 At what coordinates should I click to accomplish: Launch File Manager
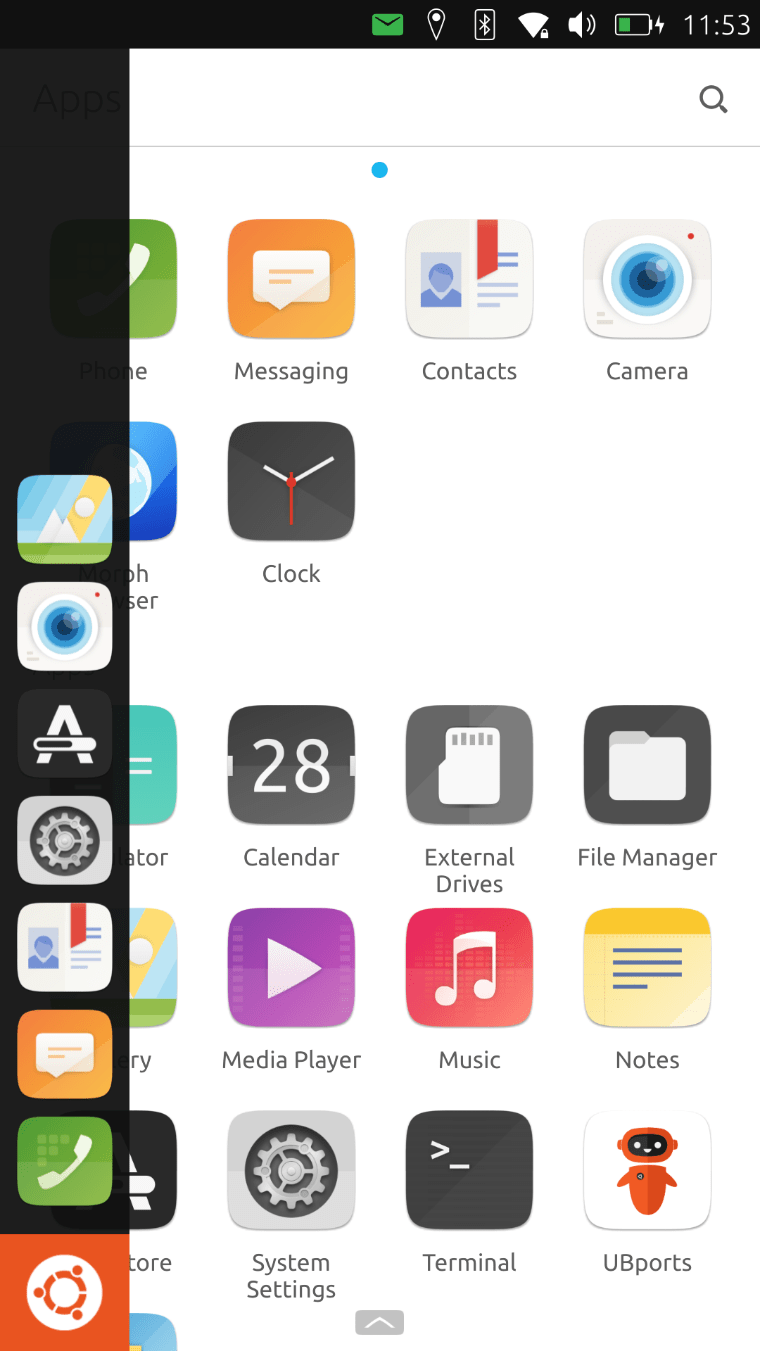pyautogui.click(x=647, y=766)
